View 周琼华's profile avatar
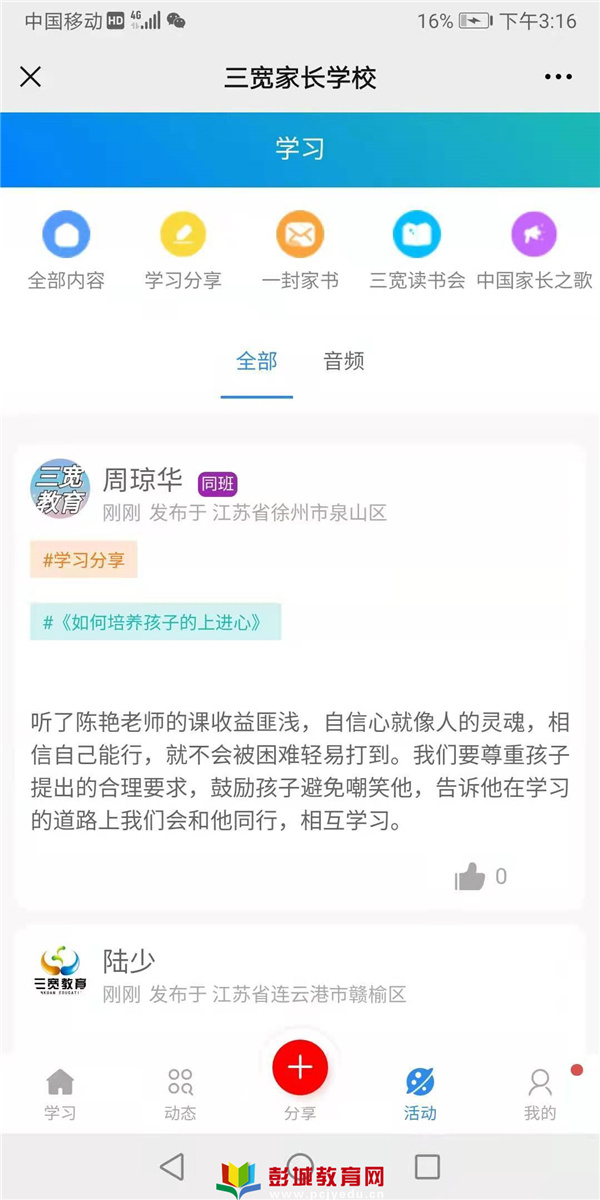This screenshot has width=600, height=1200. coord(60,490)
